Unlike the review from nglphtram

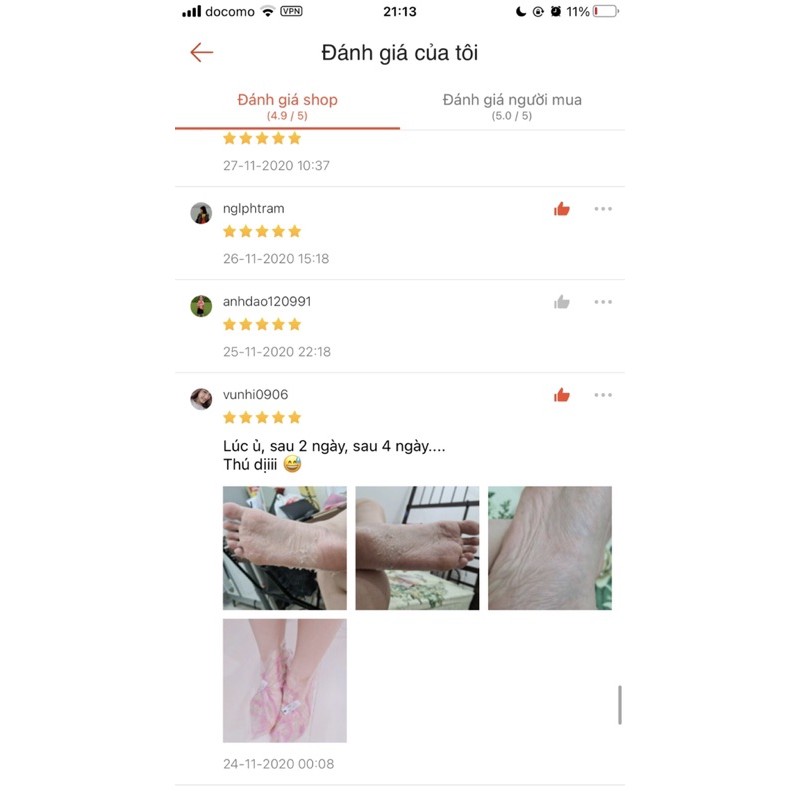(x=562, y=209)
